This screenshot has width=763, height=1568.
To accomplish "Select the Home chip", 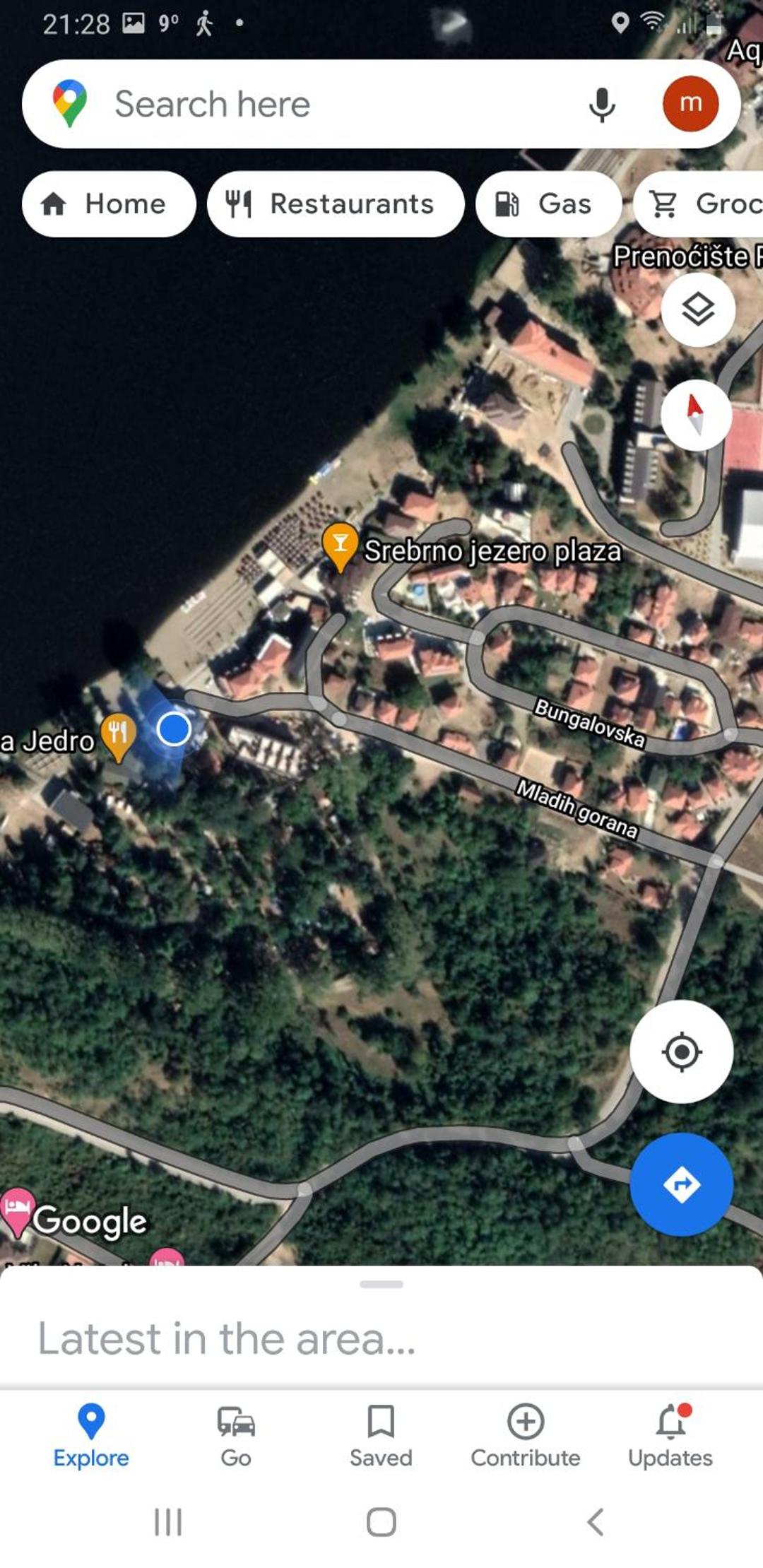I will (x=109, y=204).
